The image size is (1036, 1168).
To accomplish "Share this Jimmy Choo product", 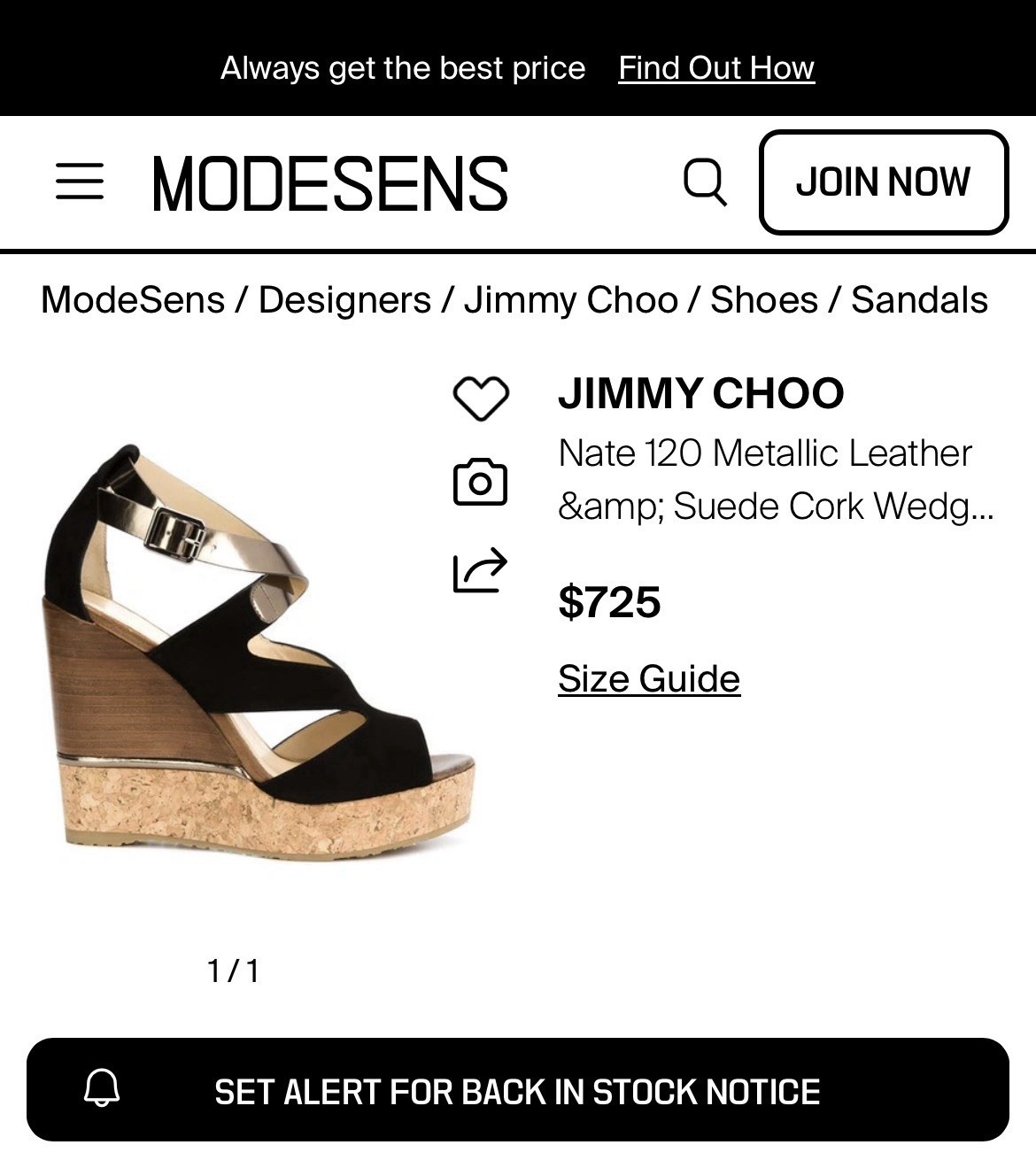I will tap(480, 570).
